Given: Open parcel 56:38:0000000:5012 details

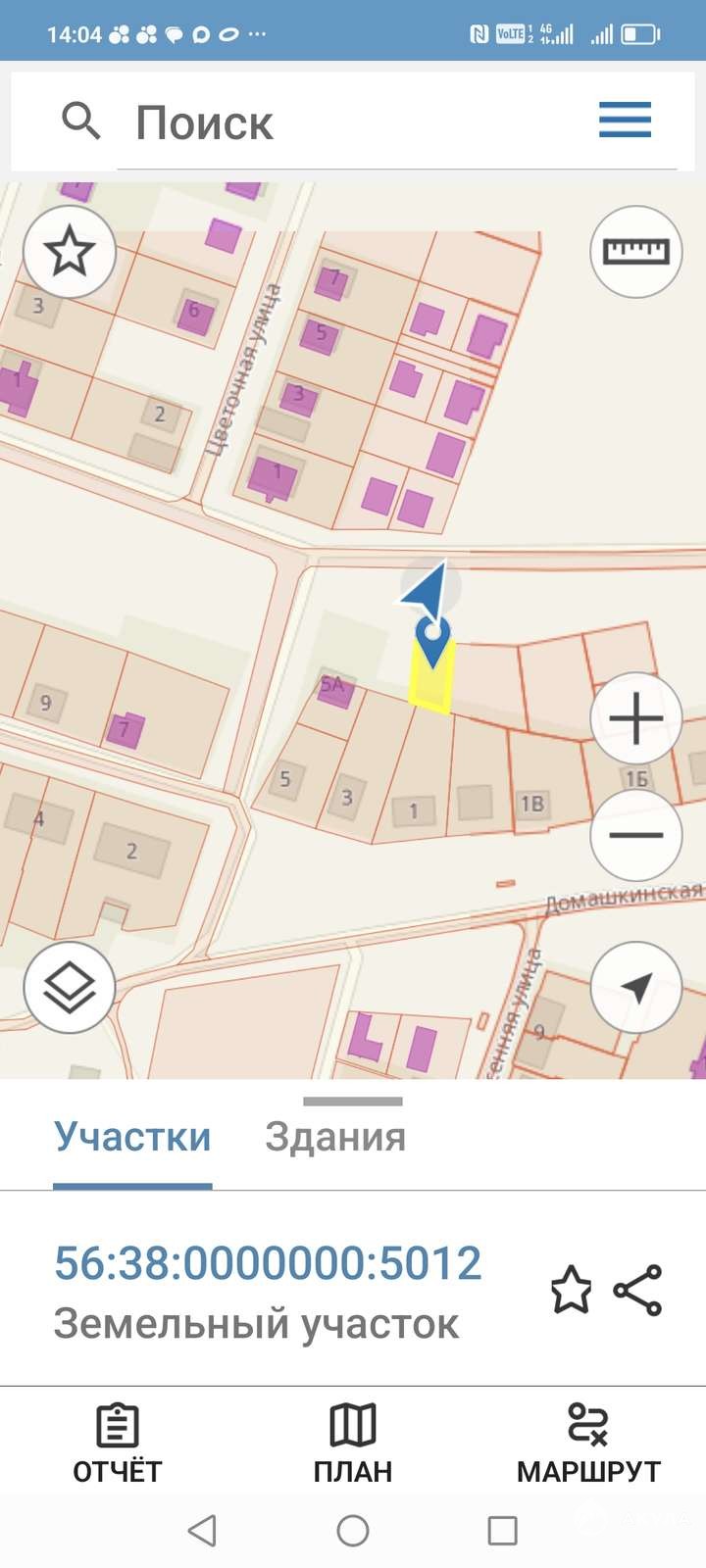Looking at the screenshot, I should point(268,1263).
